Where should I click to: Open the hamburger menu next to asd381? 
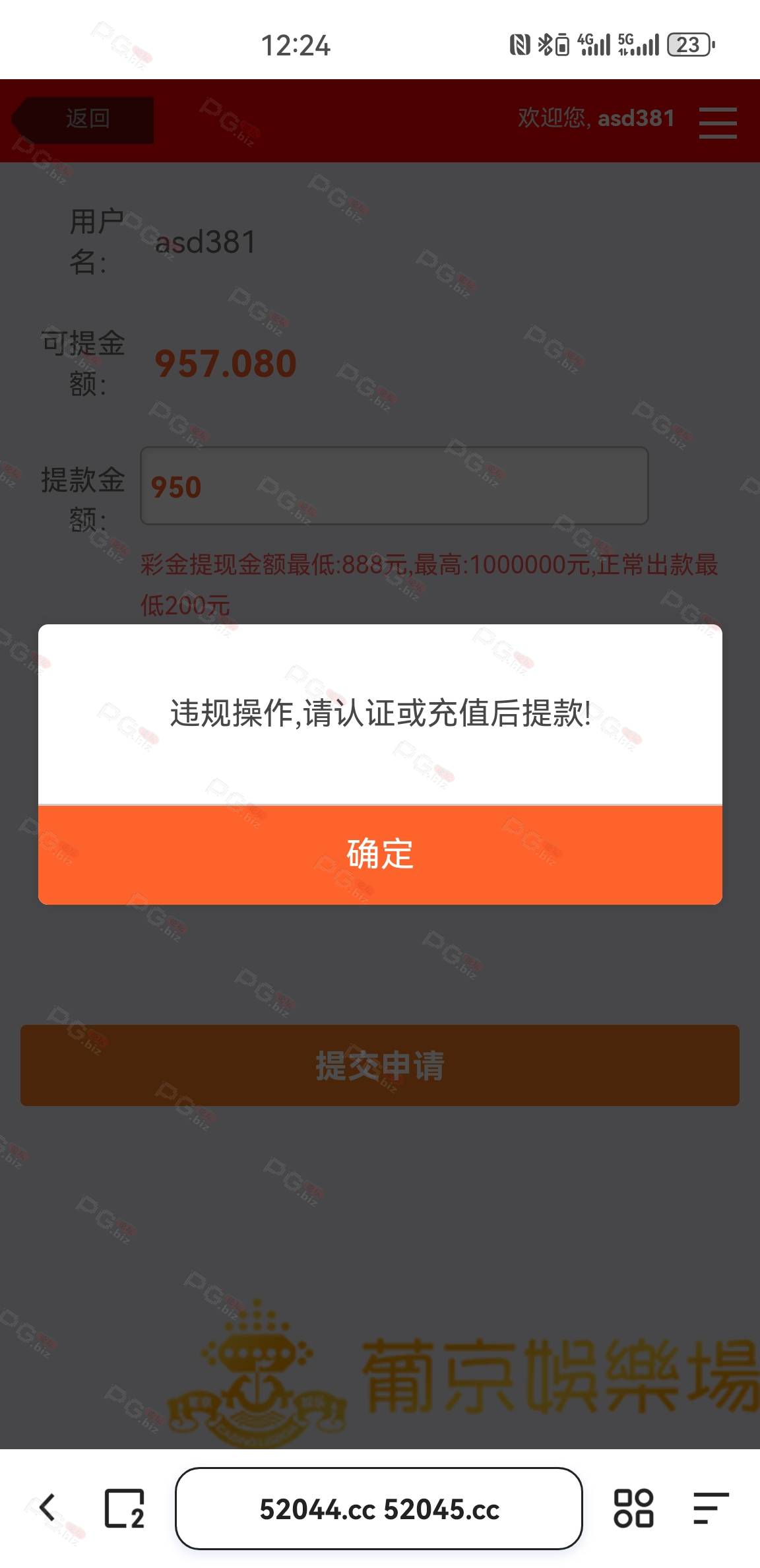pos(718,123)
